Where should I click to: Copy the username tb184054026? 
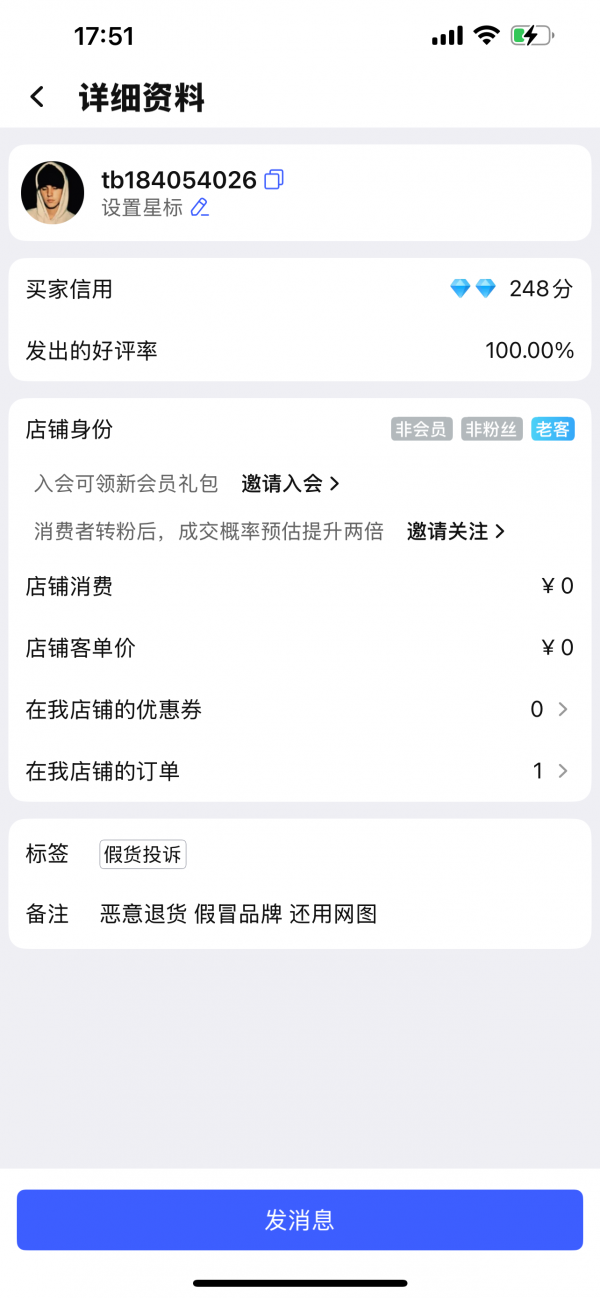click(x=274, y=180)
